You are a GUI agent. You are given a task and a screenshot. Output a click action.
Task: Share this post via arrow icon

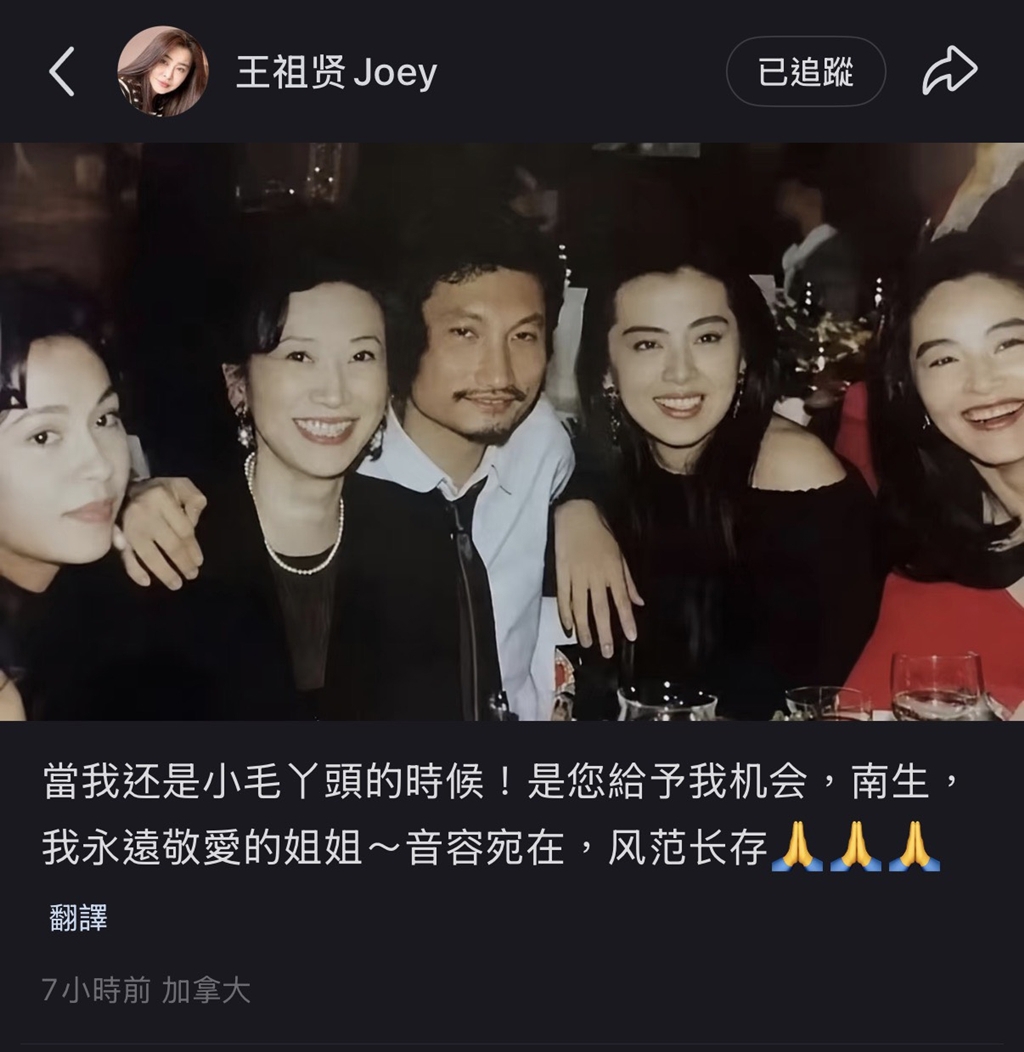click(x=950, y=70)
